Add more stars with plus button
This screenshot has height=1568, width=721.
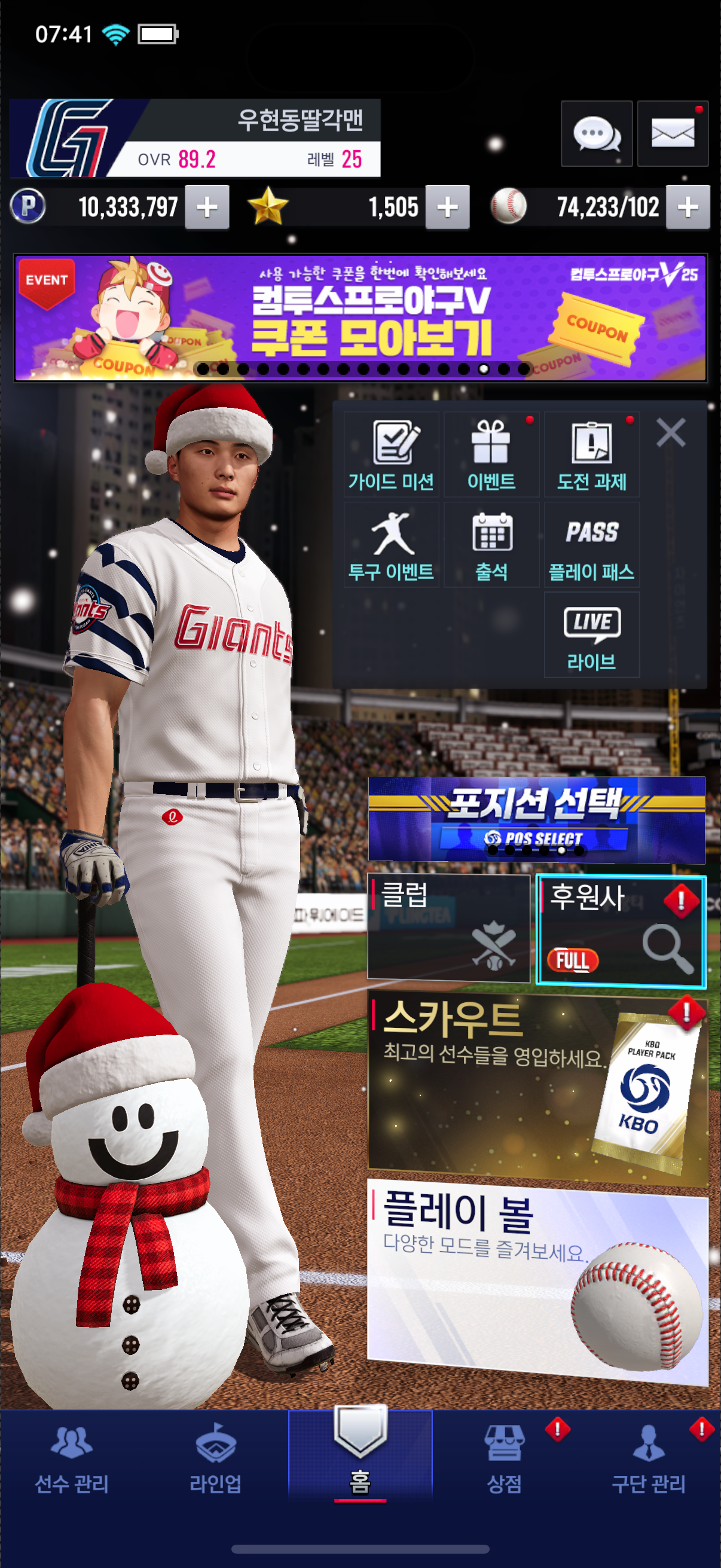tap(447, 208)
